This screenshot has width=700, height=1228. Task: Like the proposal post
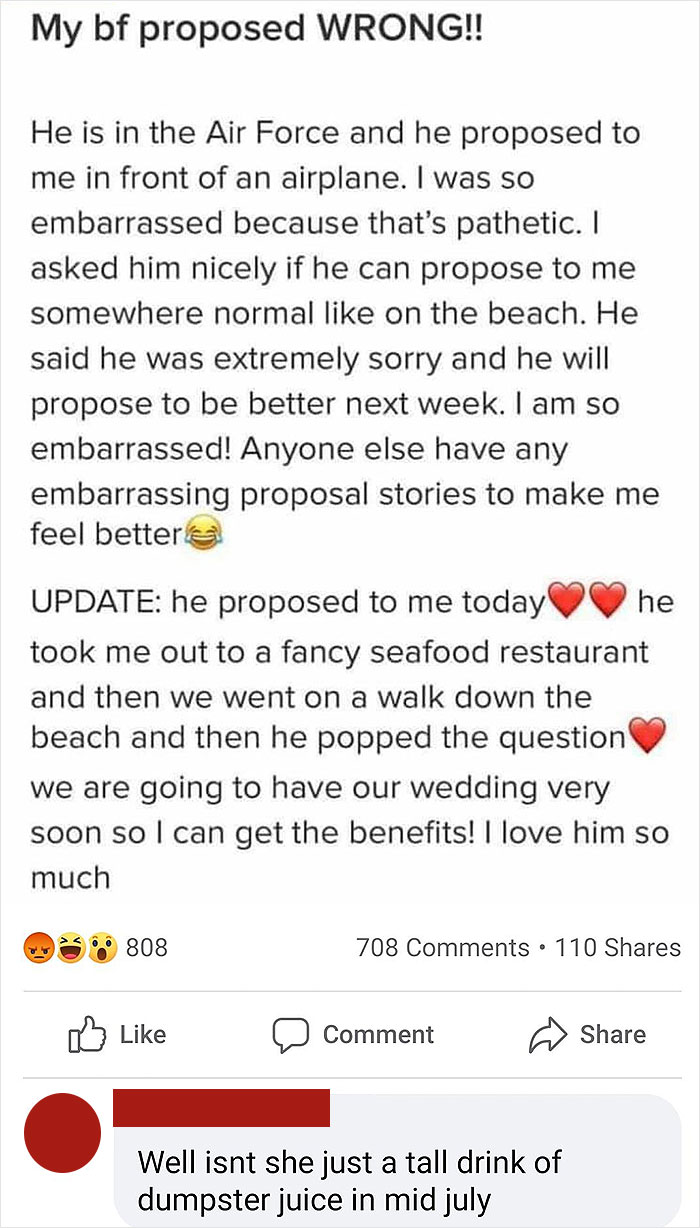click(x=116, y=1034)
